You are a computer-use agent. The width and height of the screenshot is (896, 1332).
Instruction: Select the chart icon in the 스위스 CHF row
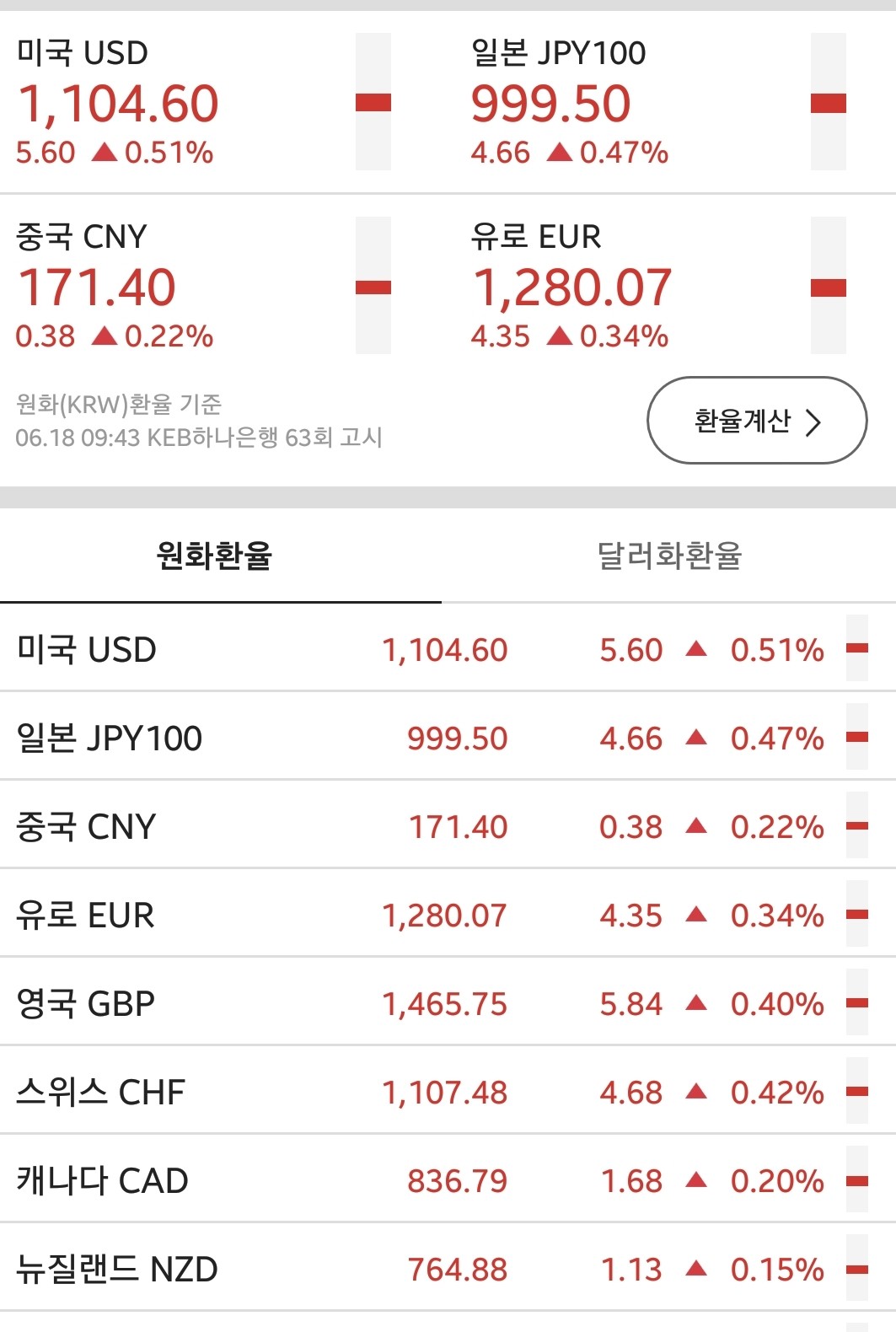coord(856,1093)
